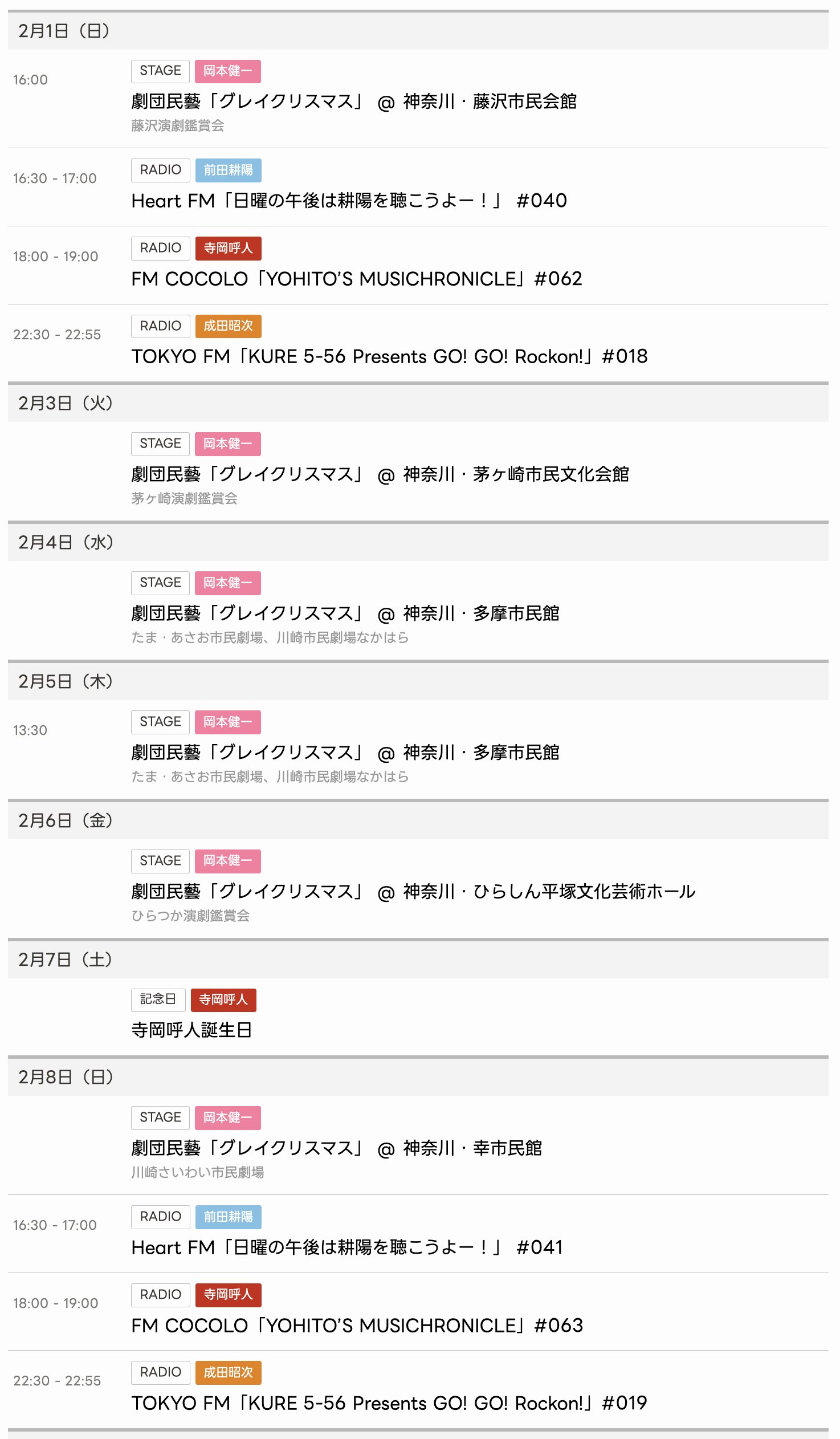This screenshot has width=840, height=1439.
Task: Open Heart FM radio episode #041
Action: [347, 1247]
